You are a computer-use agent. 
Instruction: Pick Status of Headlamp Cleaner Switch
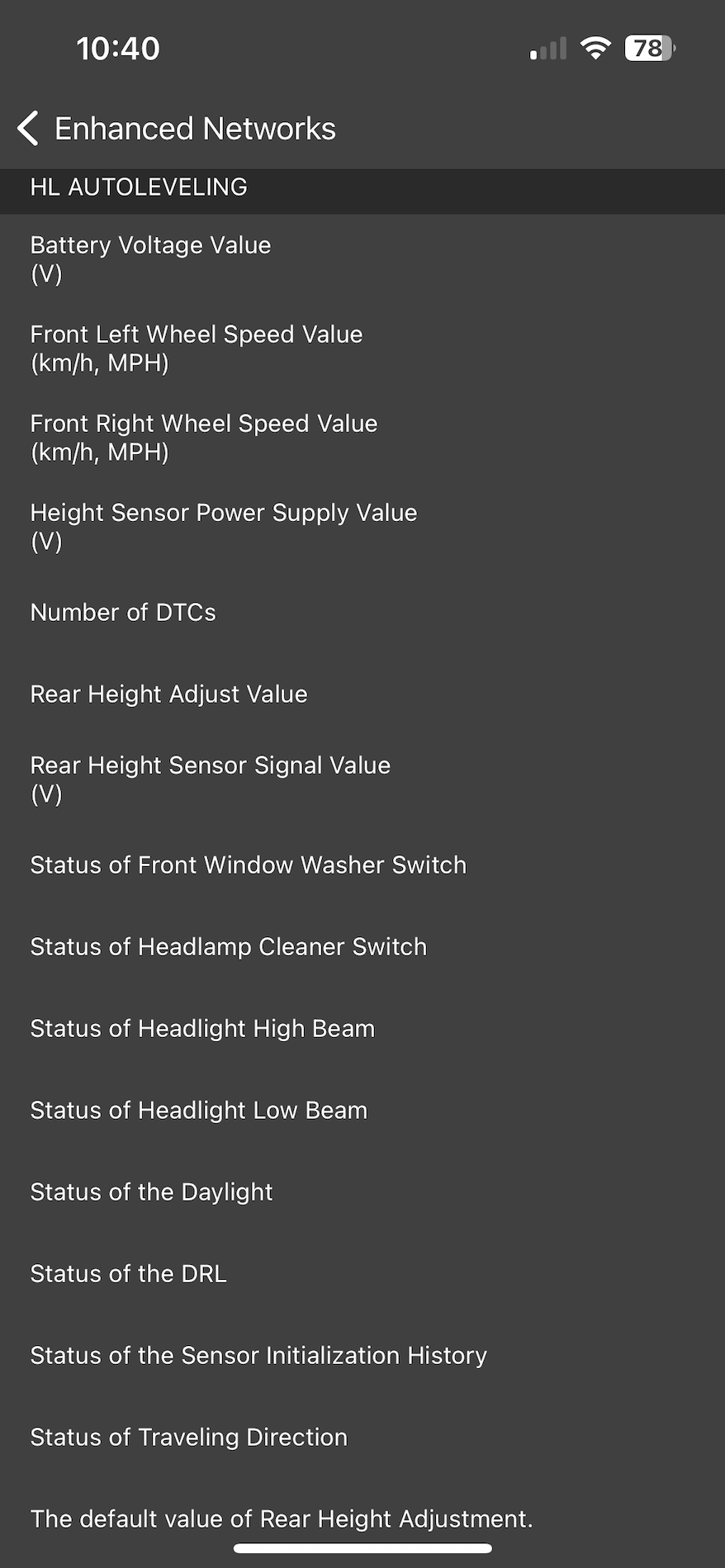362,946
